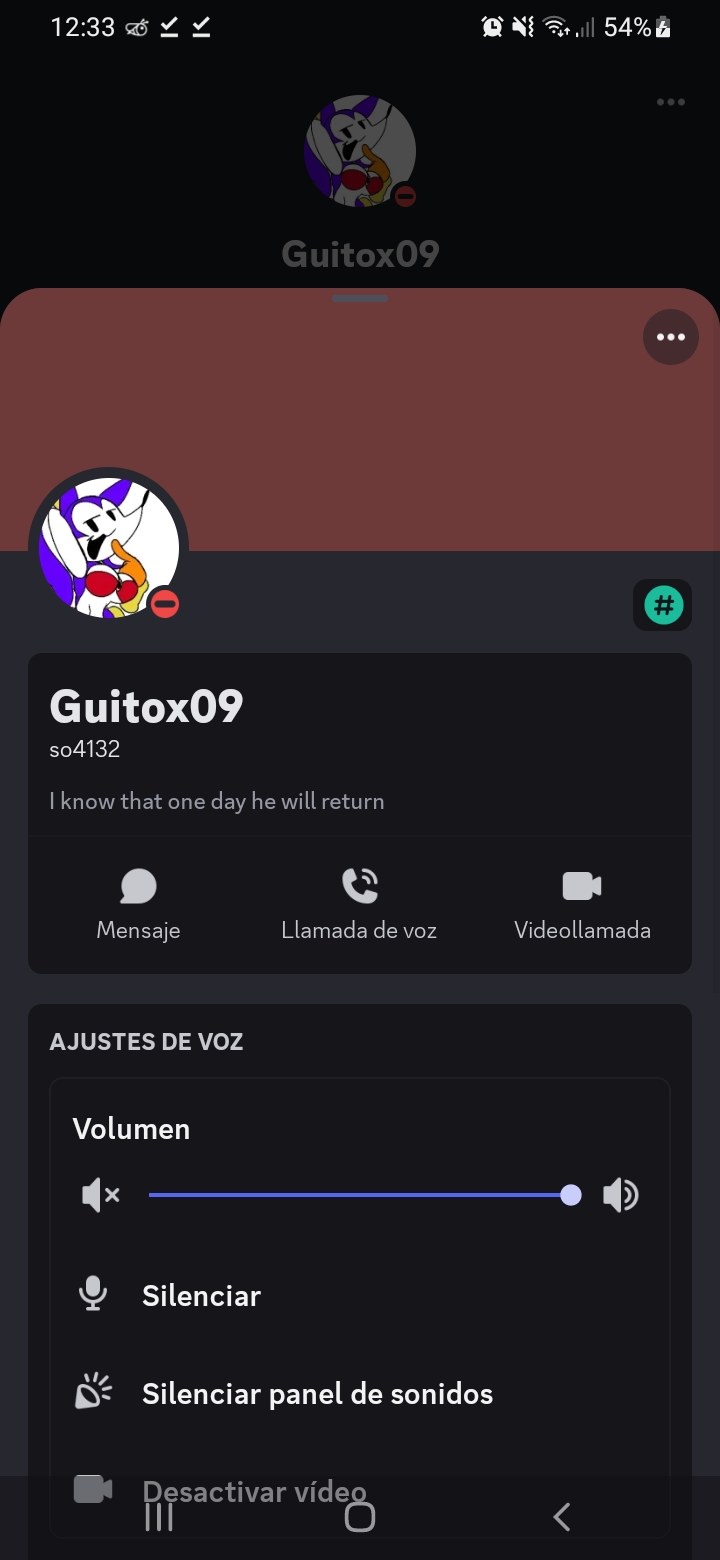The width and height of the screenshot is (720, 1560).
Task: Select Silenciar to mute this user
Action: click(x=359, y=1295)
